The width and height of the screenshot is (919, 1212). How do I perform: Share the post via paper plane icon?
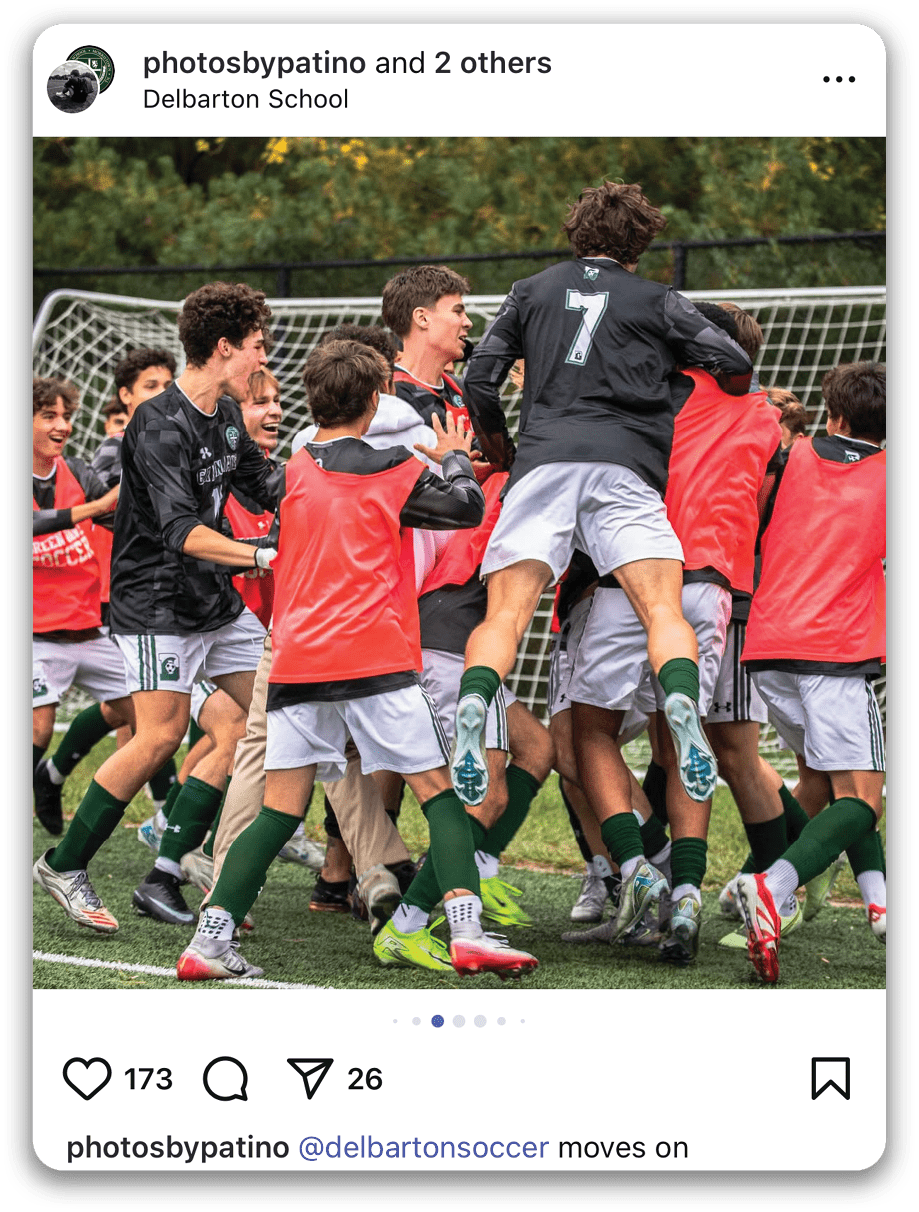[x=310, y=1078]
